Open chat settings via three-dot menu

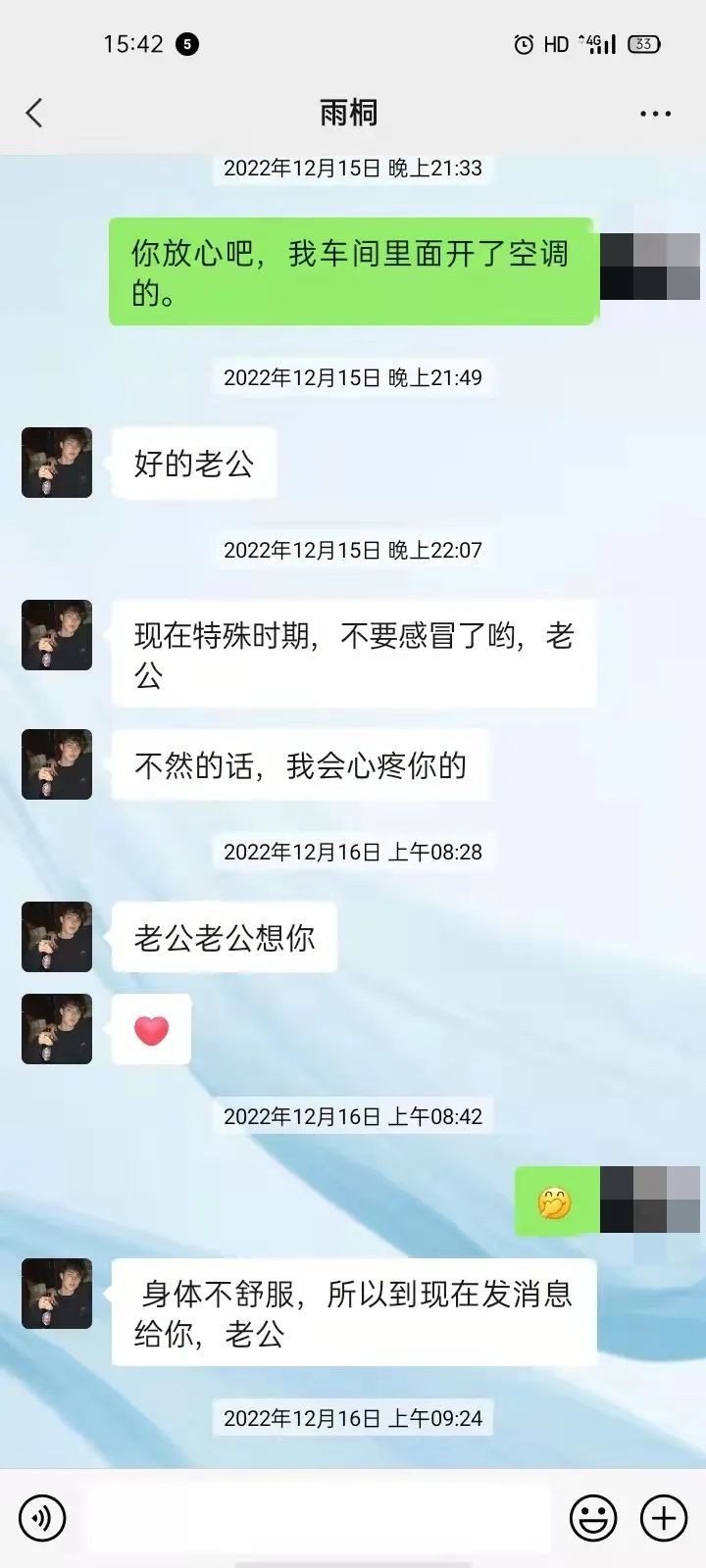click(x=654, y=113)
